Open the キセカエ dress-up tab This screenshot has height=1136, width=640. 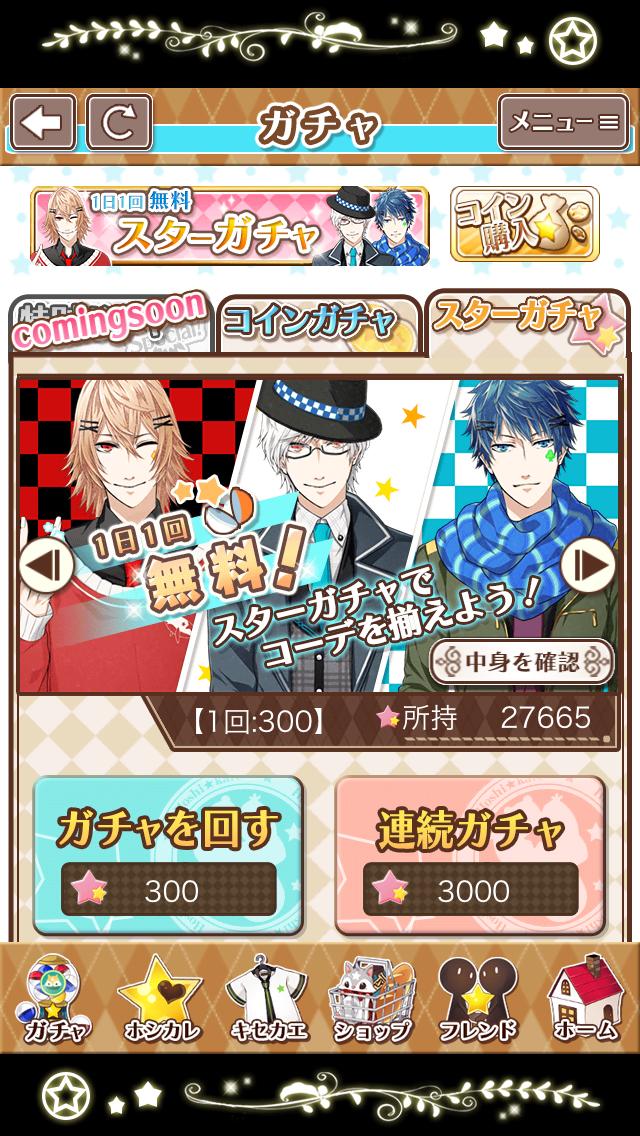(x=265, y=1000)
